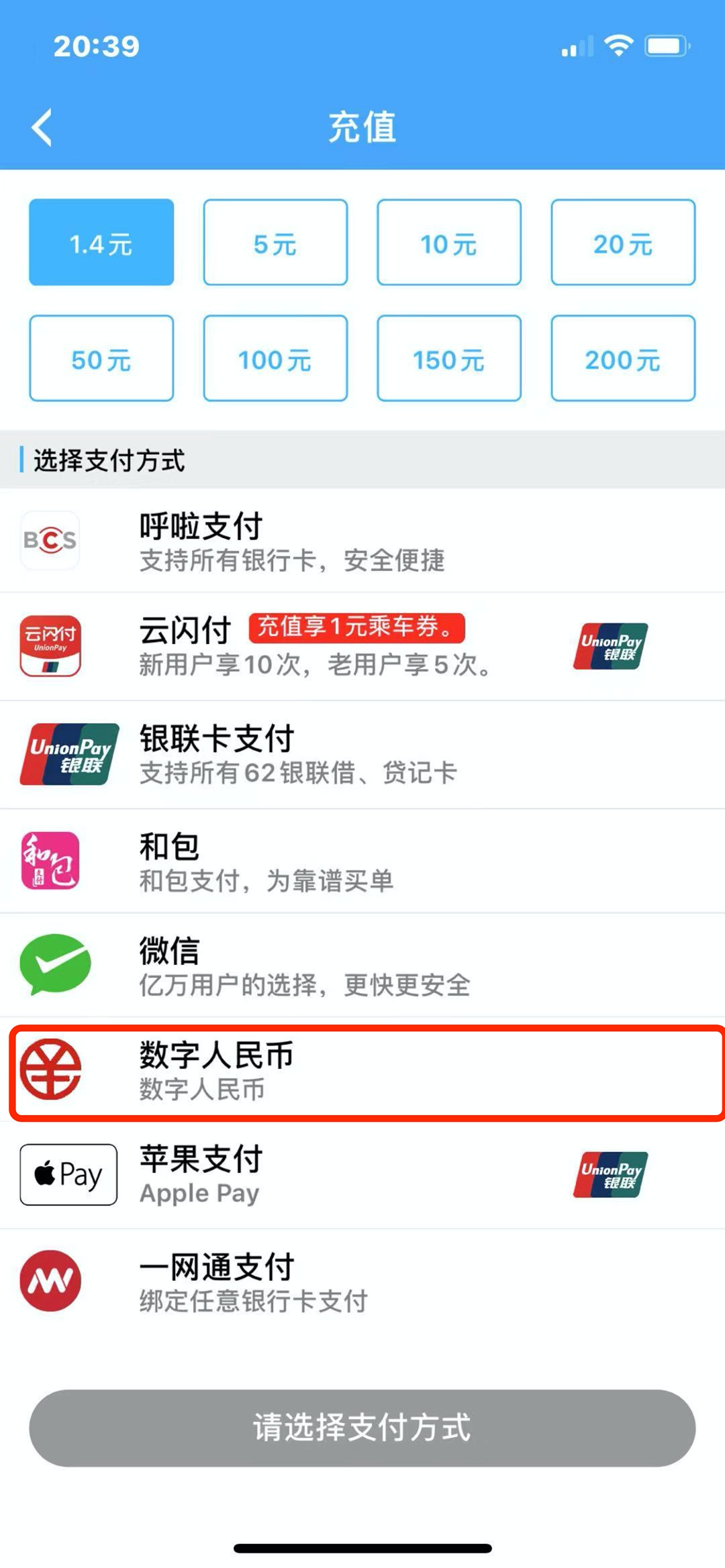Image resolution: width=725 pixels, height=1568 pixels.
Task: Select the 100元 recharge amount
Action: coord(275,358)
